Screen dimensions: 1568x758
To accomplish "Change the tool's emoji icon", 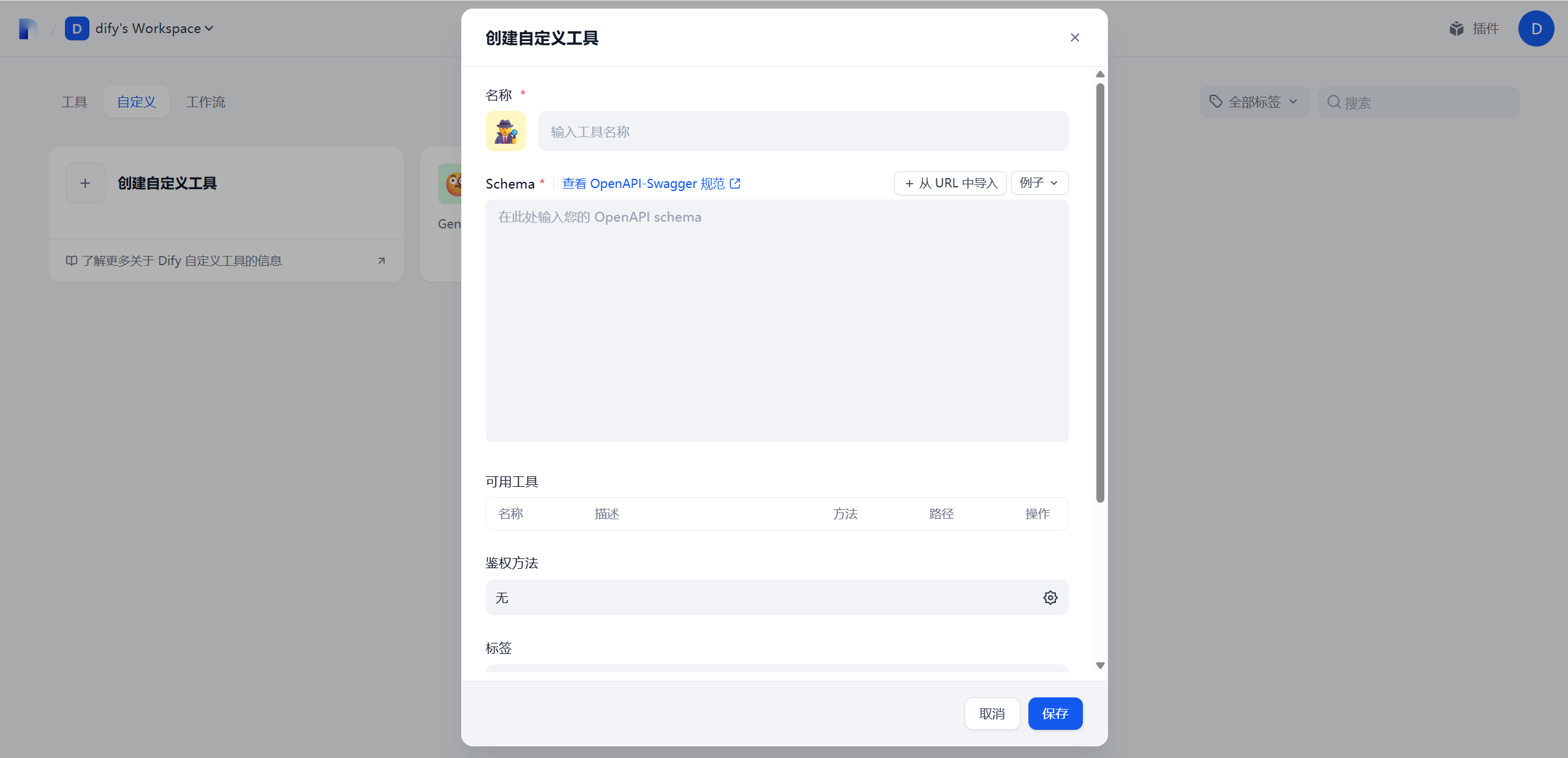I will coord(505,131).
